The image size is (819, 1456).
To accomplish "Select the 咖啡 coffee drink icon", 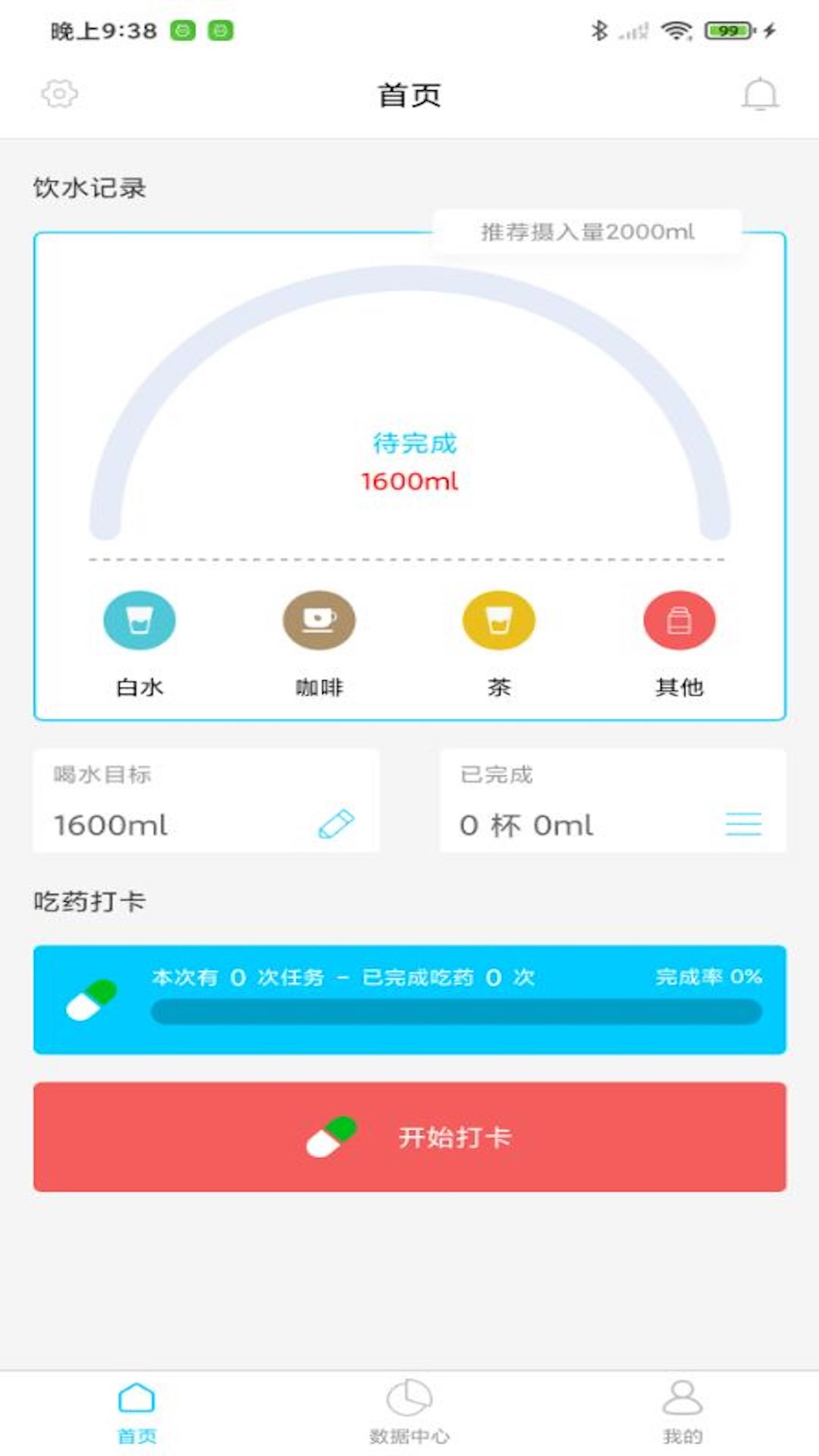I will click(x=319, y=620).
